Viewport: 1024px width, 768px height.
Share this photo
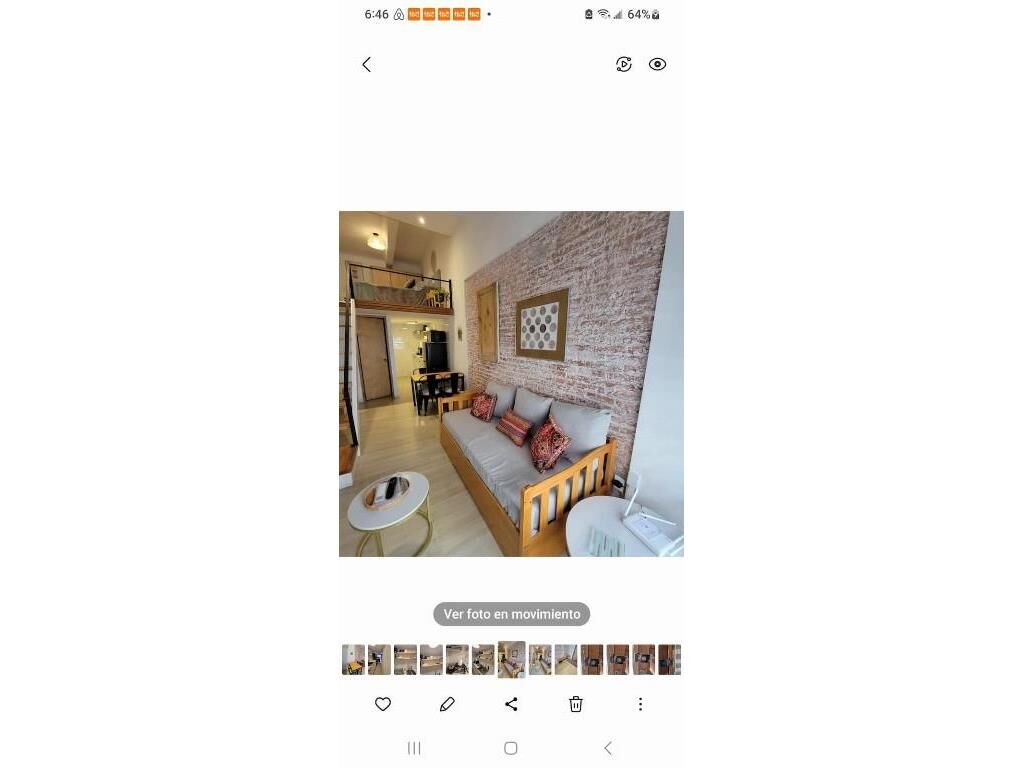[x=511, y=704]
